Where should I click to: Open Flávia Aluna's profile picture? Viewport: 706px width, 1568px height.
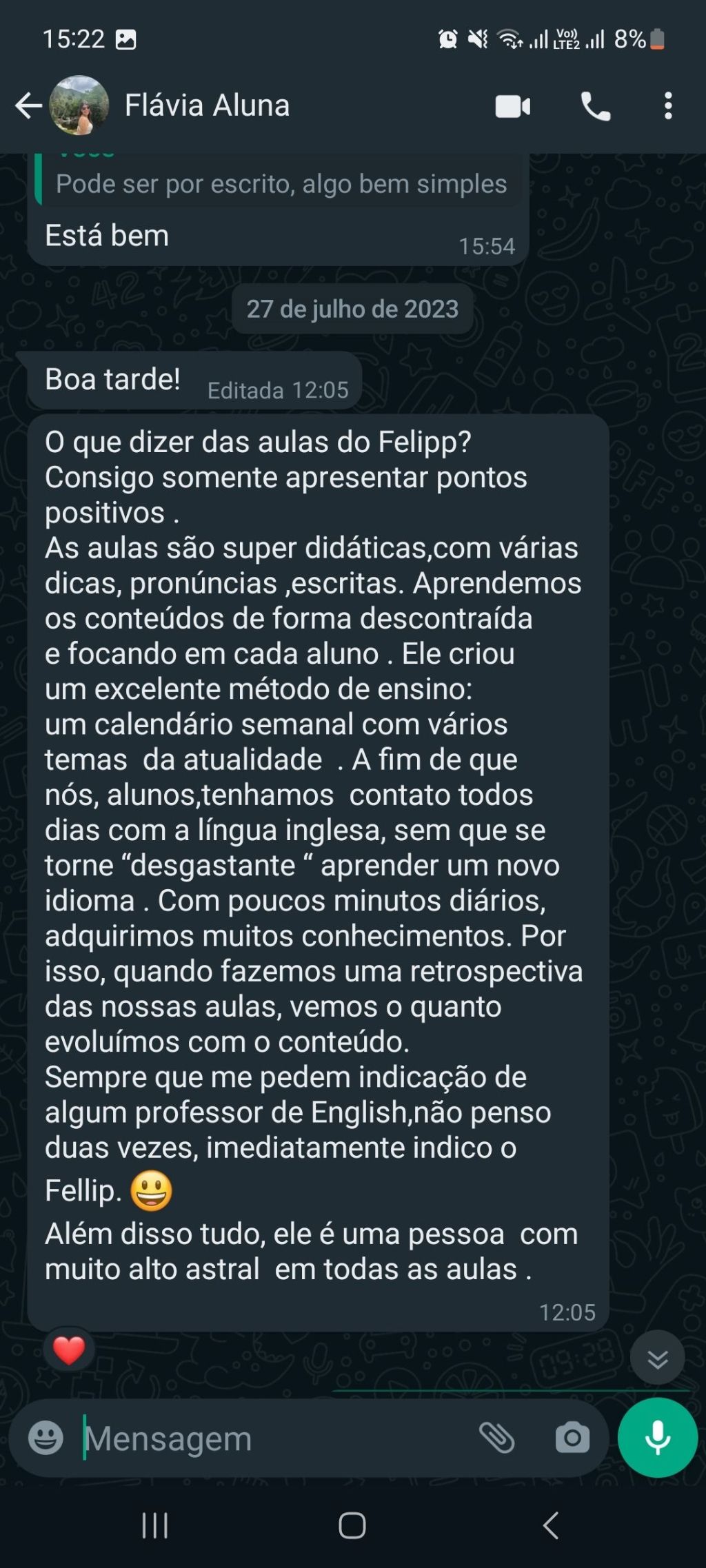coord(79,105)
